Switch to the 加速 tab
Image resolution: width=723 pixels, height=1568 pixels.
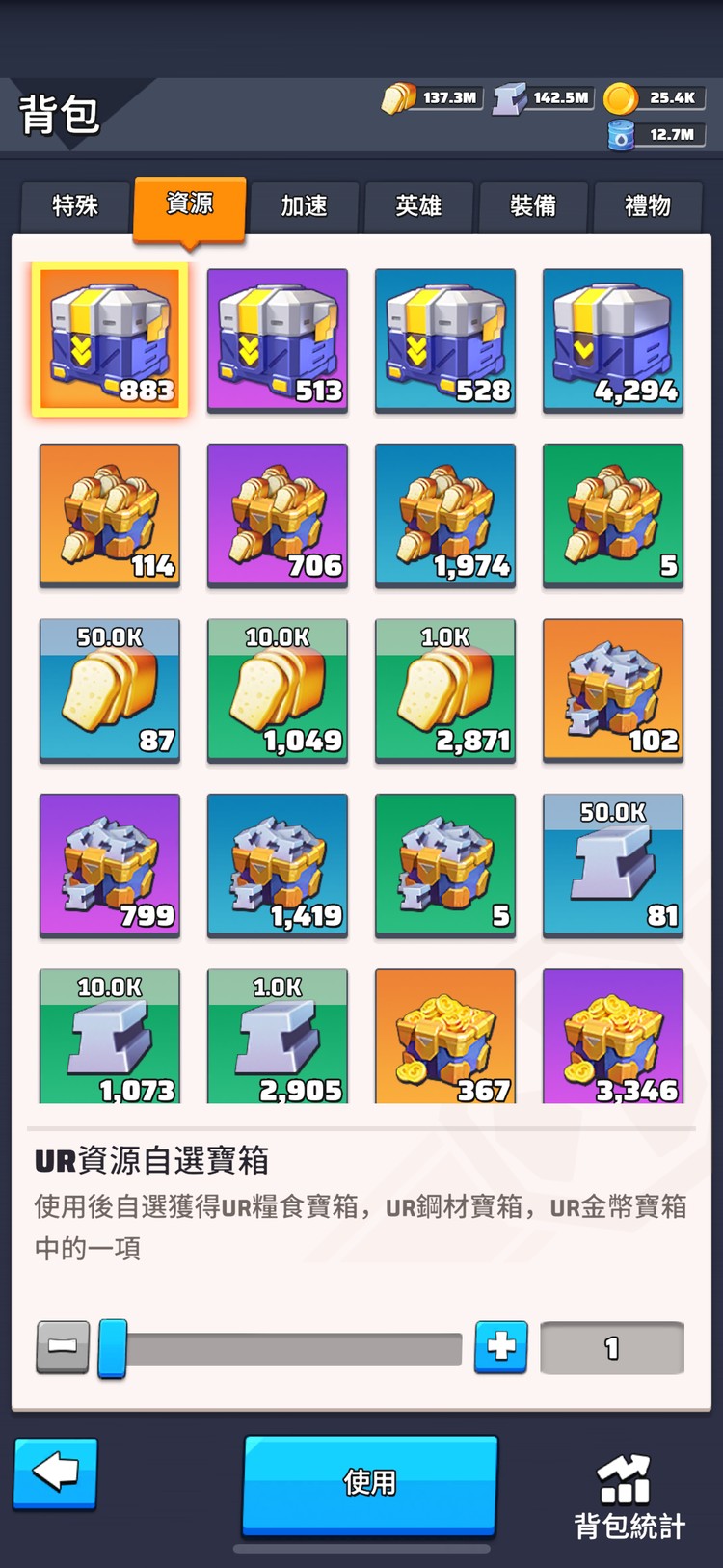point(304,205)
